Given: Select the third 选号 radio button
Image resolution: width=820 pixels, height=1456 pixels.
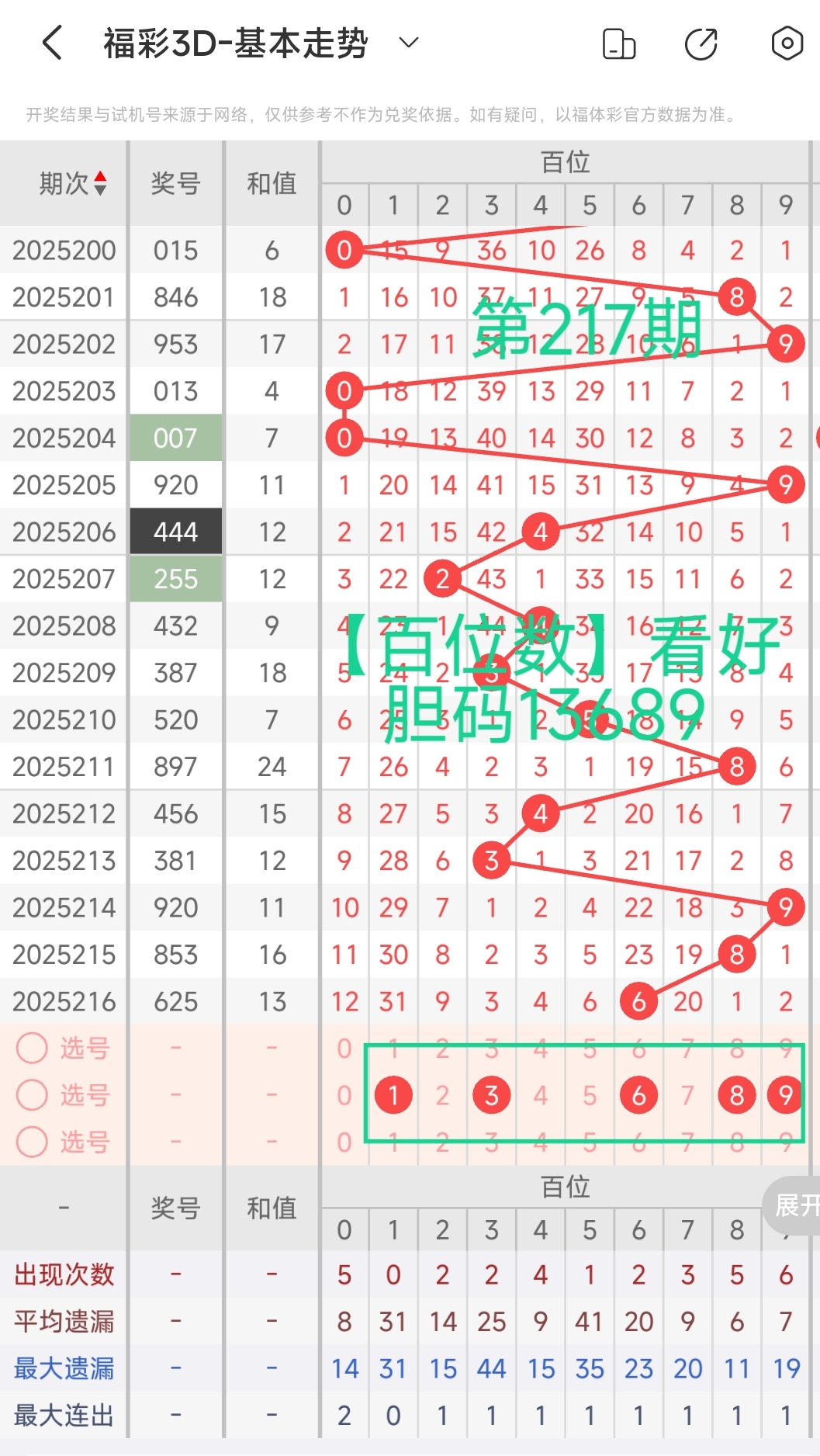Looking at the screenshot, I should tap(32, 1142).
